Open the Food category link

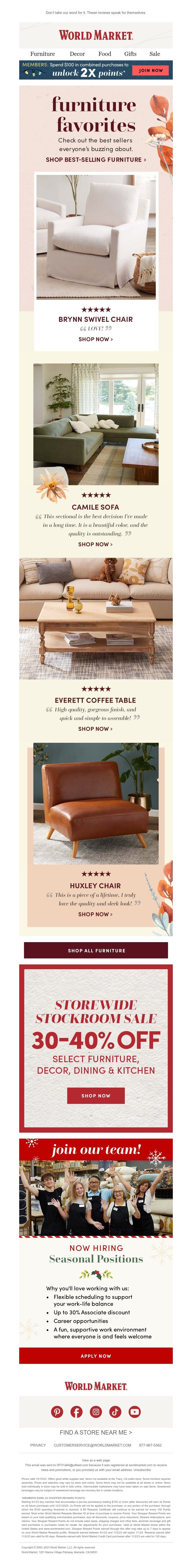[105, 54]
